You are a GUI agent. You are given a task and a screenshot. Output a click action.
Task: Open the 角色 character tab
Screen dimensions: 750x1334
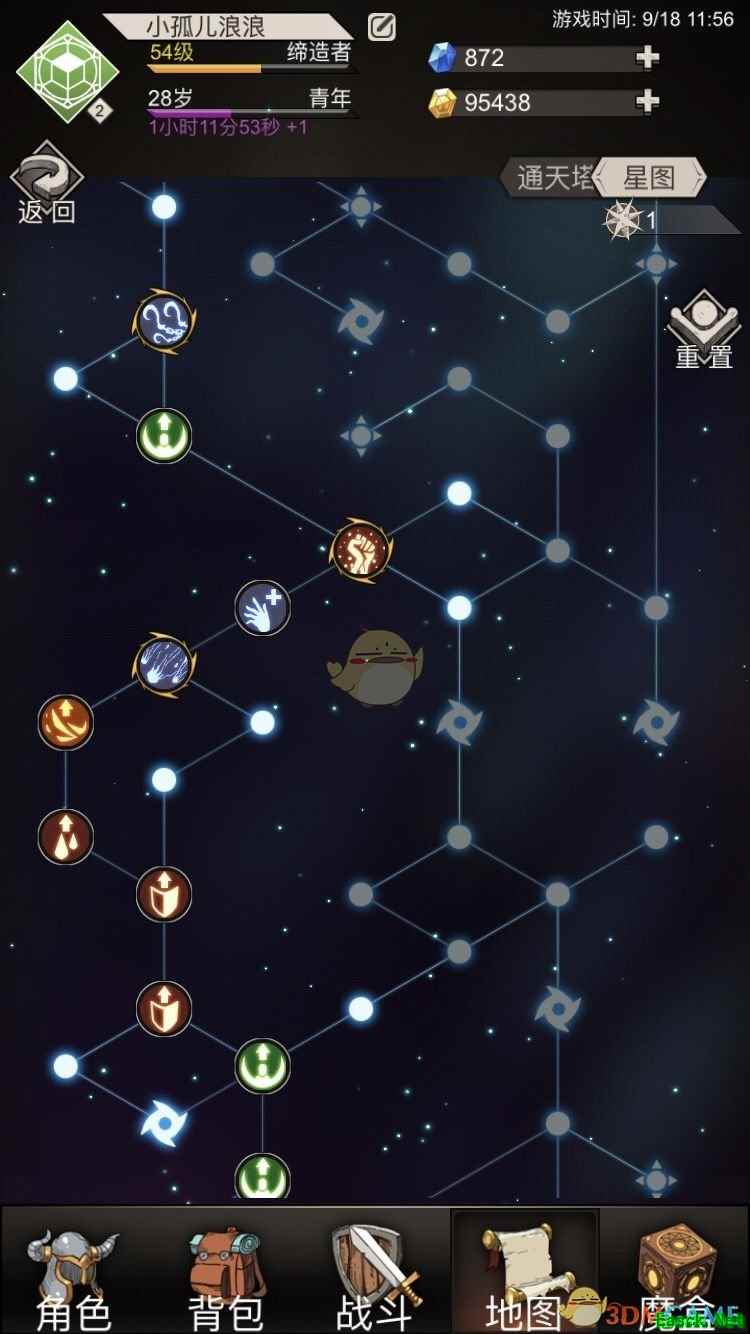[74, 1270]
